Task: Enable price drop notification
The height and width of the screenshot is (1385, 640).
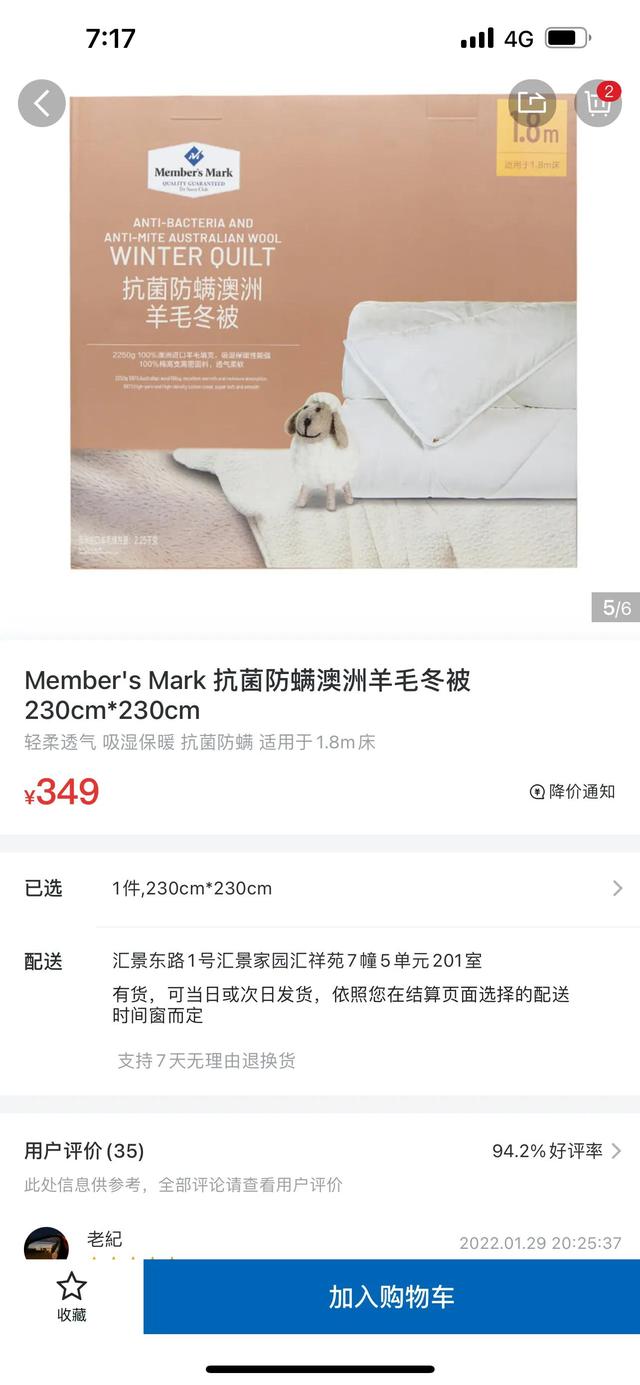Action: (x=572, y=792)
